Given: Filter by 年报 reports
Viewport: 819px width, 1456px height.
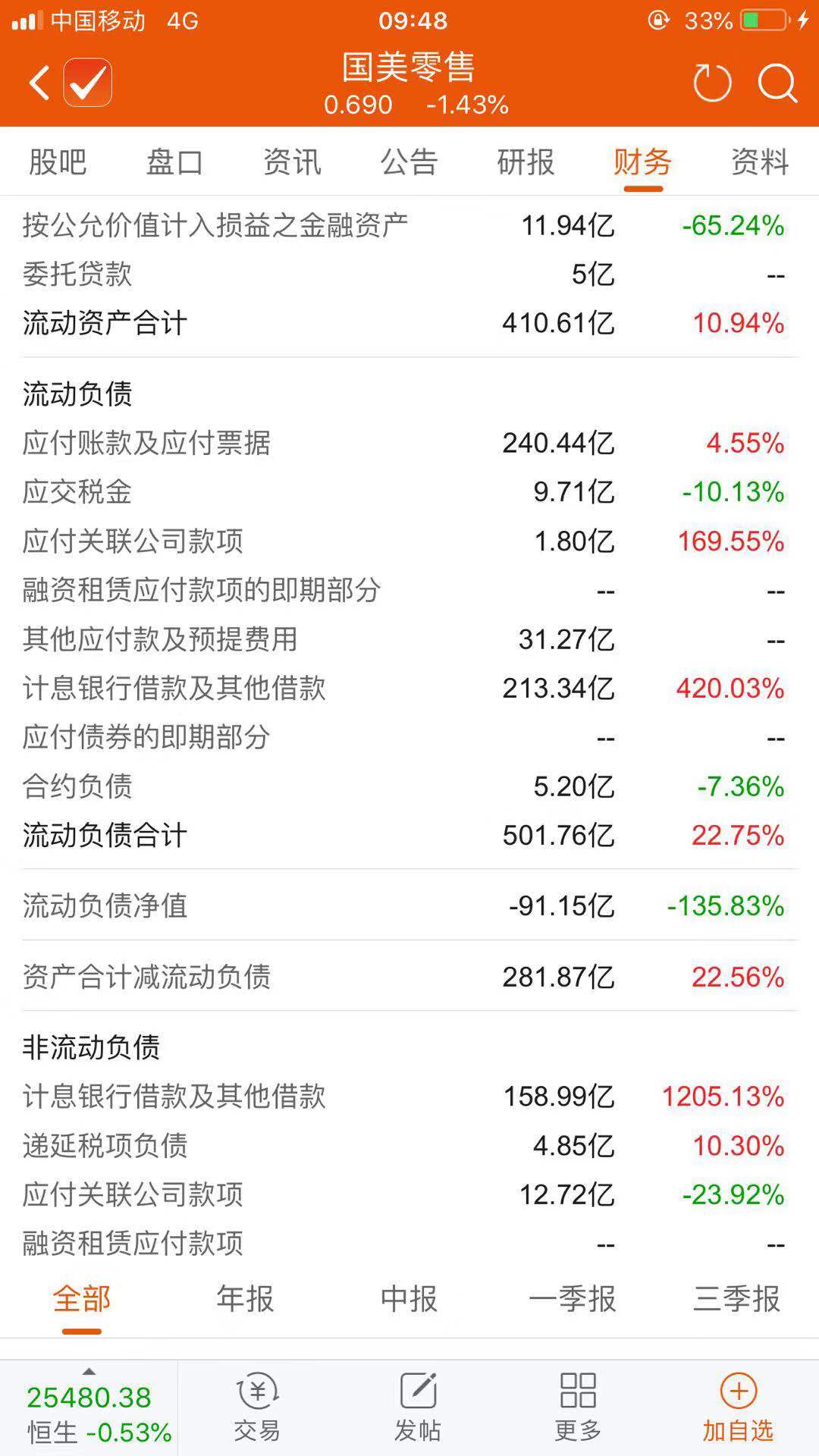Looking at the screenshot, I should (245, 1298).
